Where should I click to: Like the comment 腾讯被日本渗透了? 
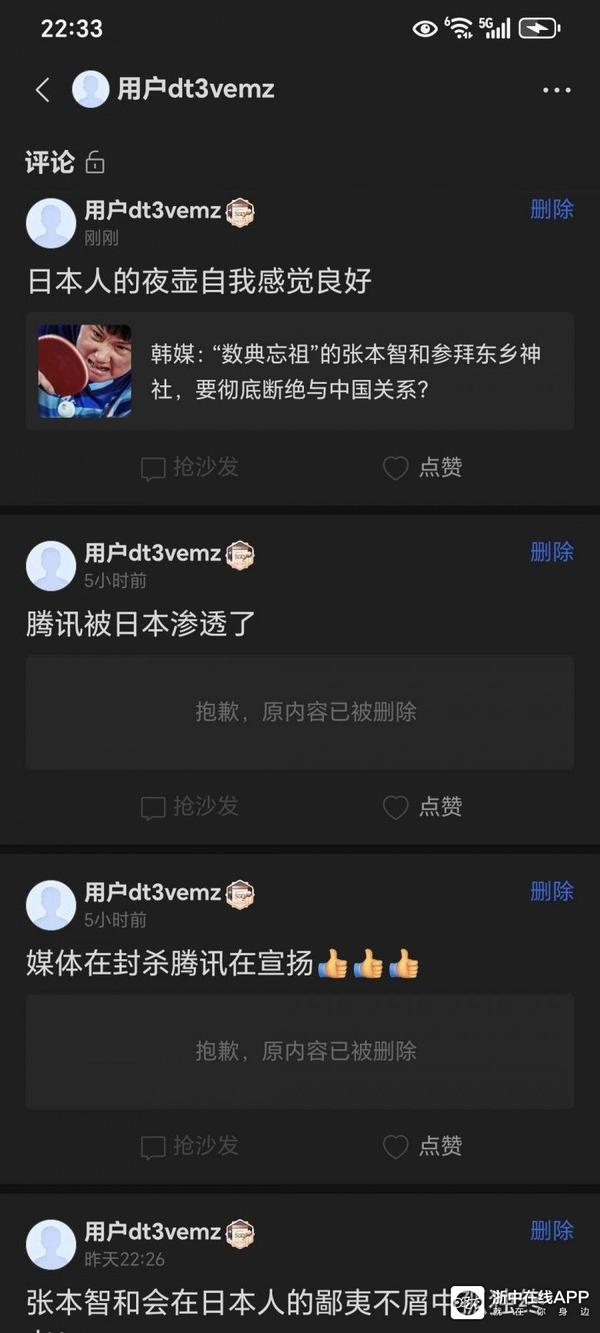pyautogui.click(x=422, y=806)
